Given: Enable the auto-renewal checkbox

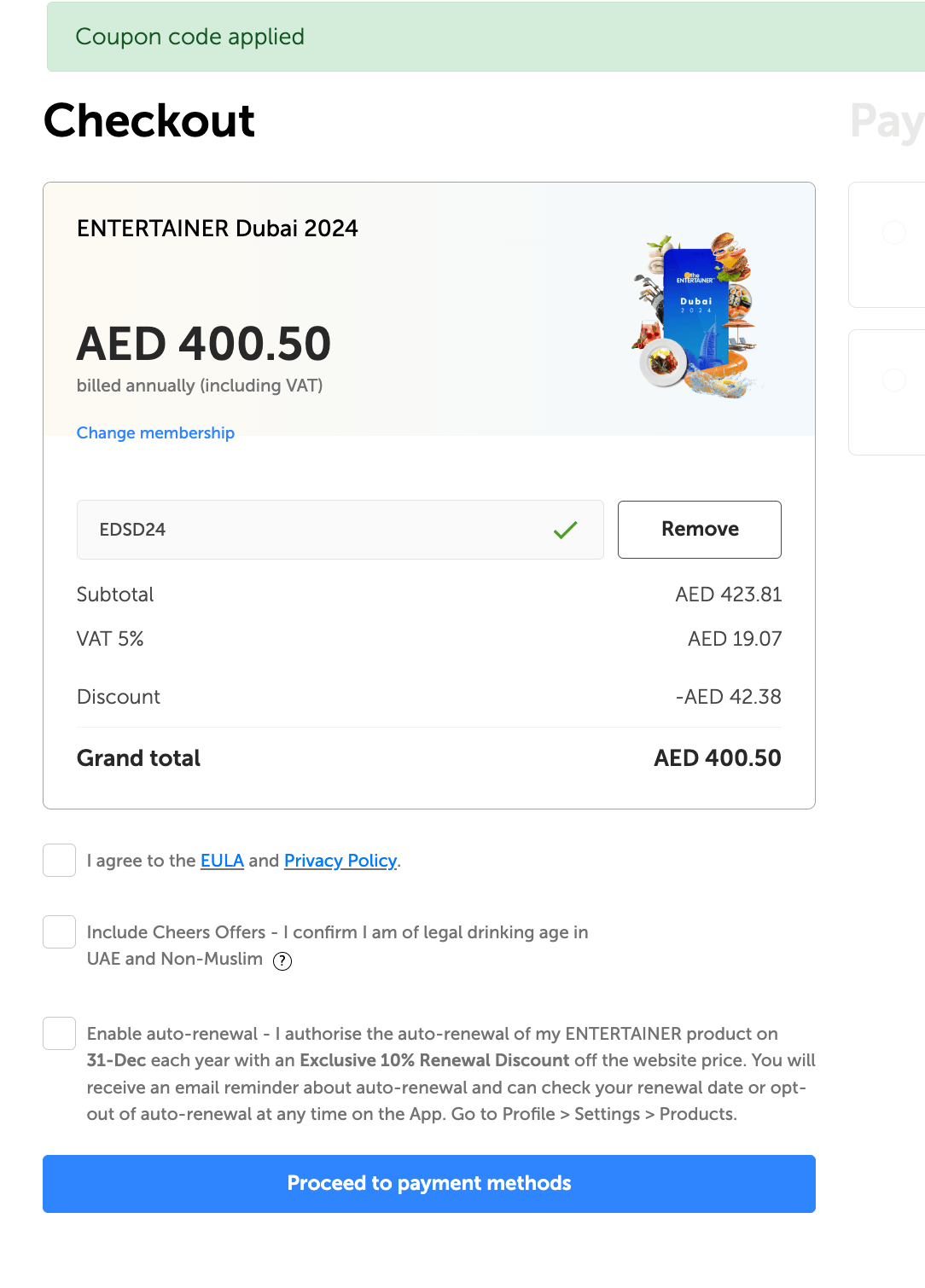Looking at the screenshot, I should click(x=60, y=1034).
